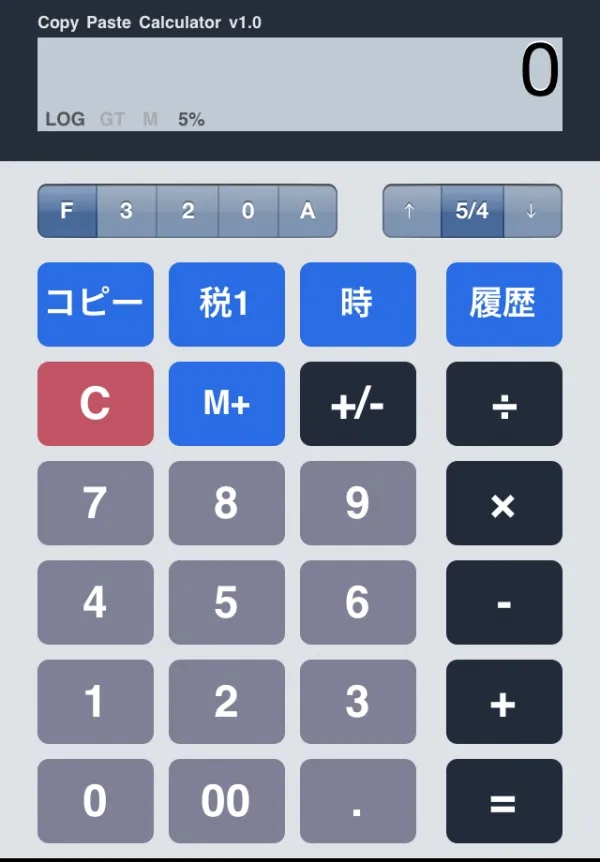This screenshot has height=862, width=600.
Task: Choose the × multiply operator
Action: click(x=503, y=503)
